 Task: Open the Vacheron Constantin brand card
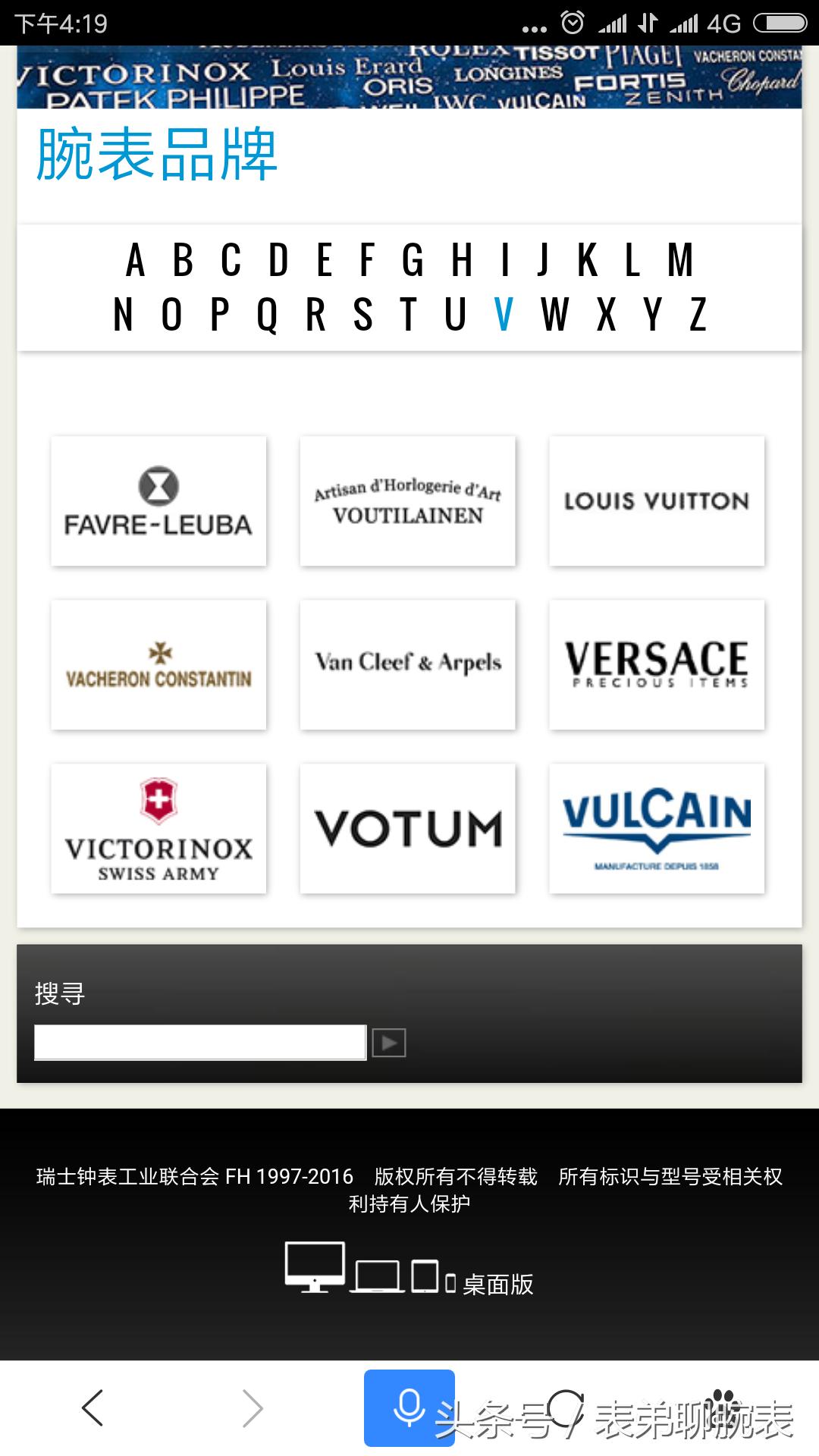(x=158, y=665)
